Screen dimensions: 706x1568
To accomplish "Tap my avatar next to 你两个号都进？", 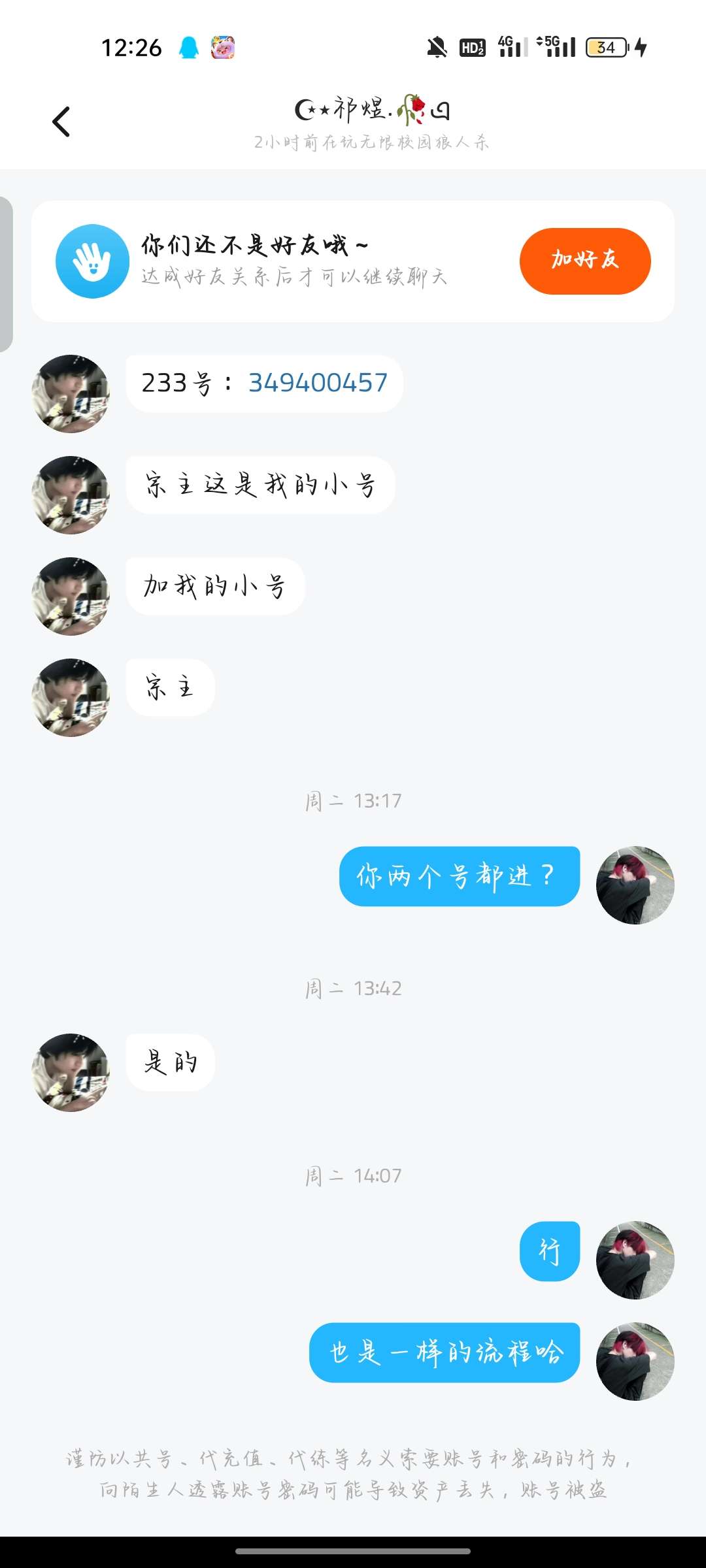I will point(635,885).
